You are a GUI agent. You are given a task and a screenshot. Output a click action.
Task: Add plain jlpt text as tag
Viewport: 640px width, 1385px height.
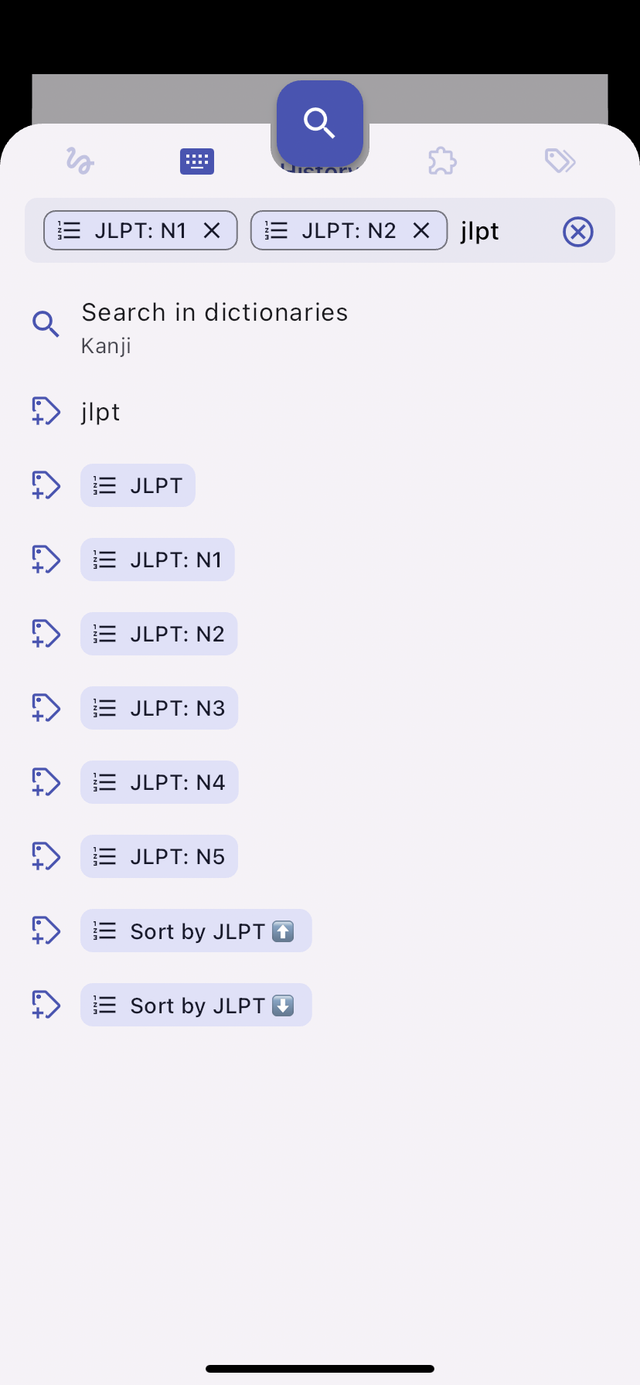click(x=100, y=412)
